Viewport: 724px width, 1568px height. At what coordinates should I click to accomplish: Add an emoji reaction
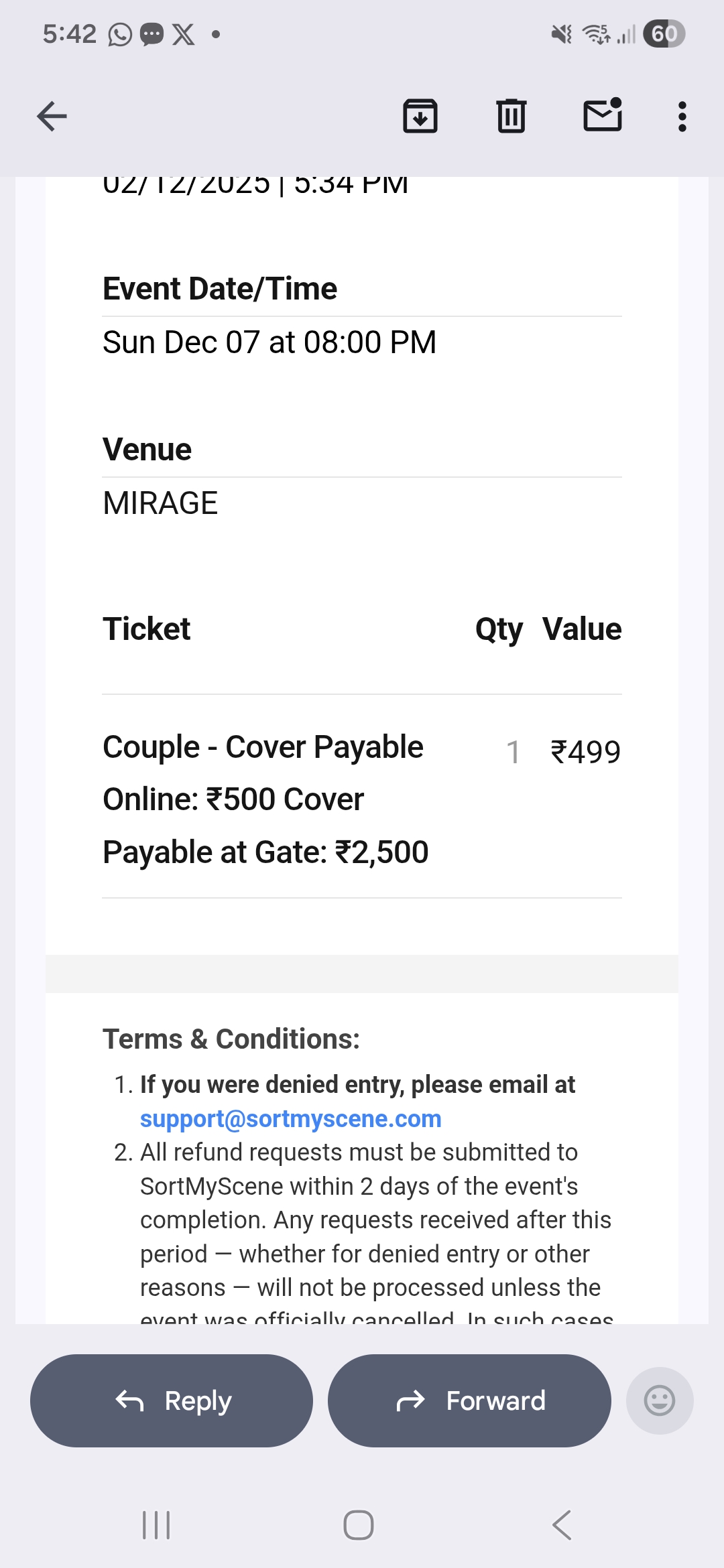(x=659, y=1400)
